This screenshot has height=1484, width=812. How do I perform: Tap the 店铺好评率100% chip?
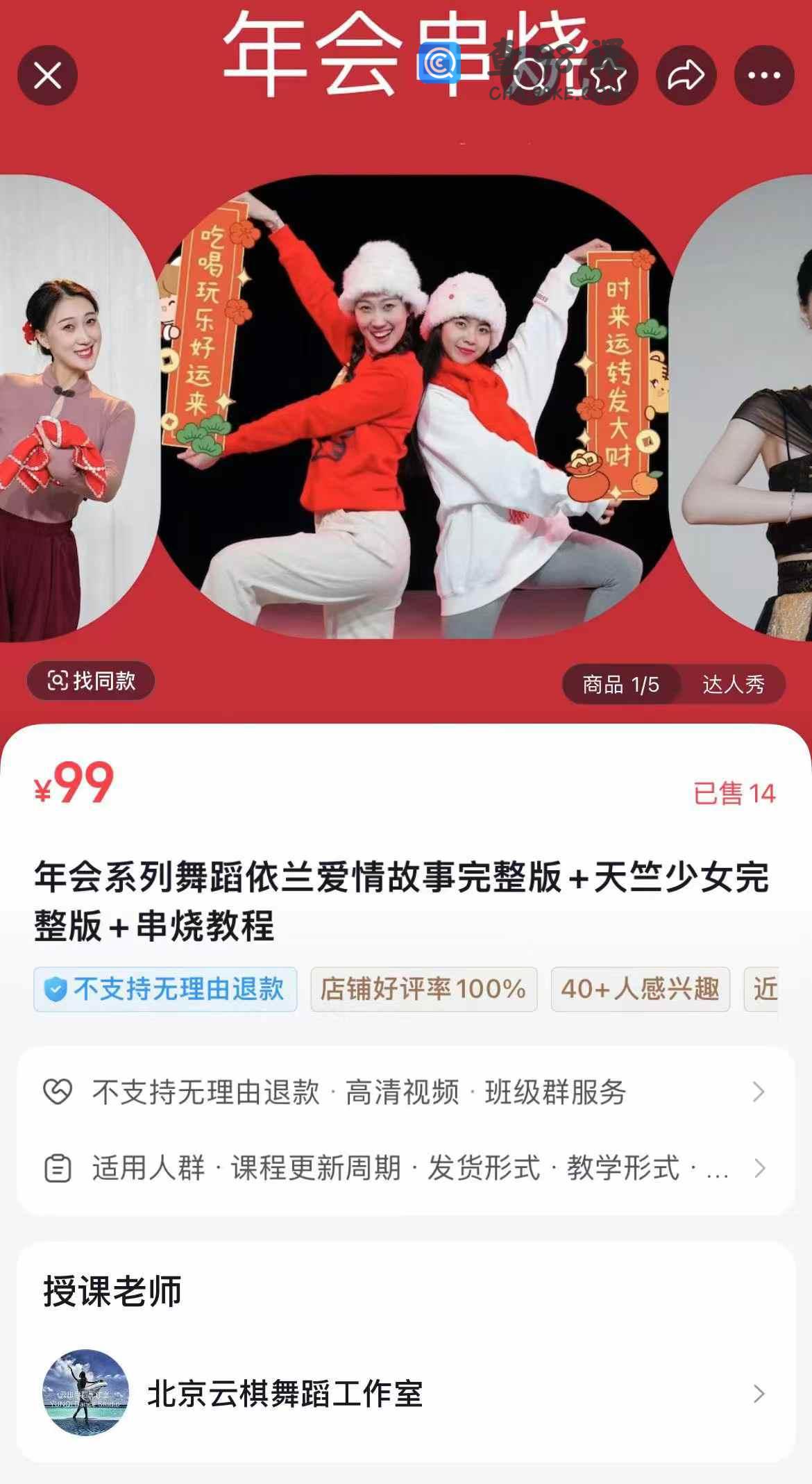point(423,989)
